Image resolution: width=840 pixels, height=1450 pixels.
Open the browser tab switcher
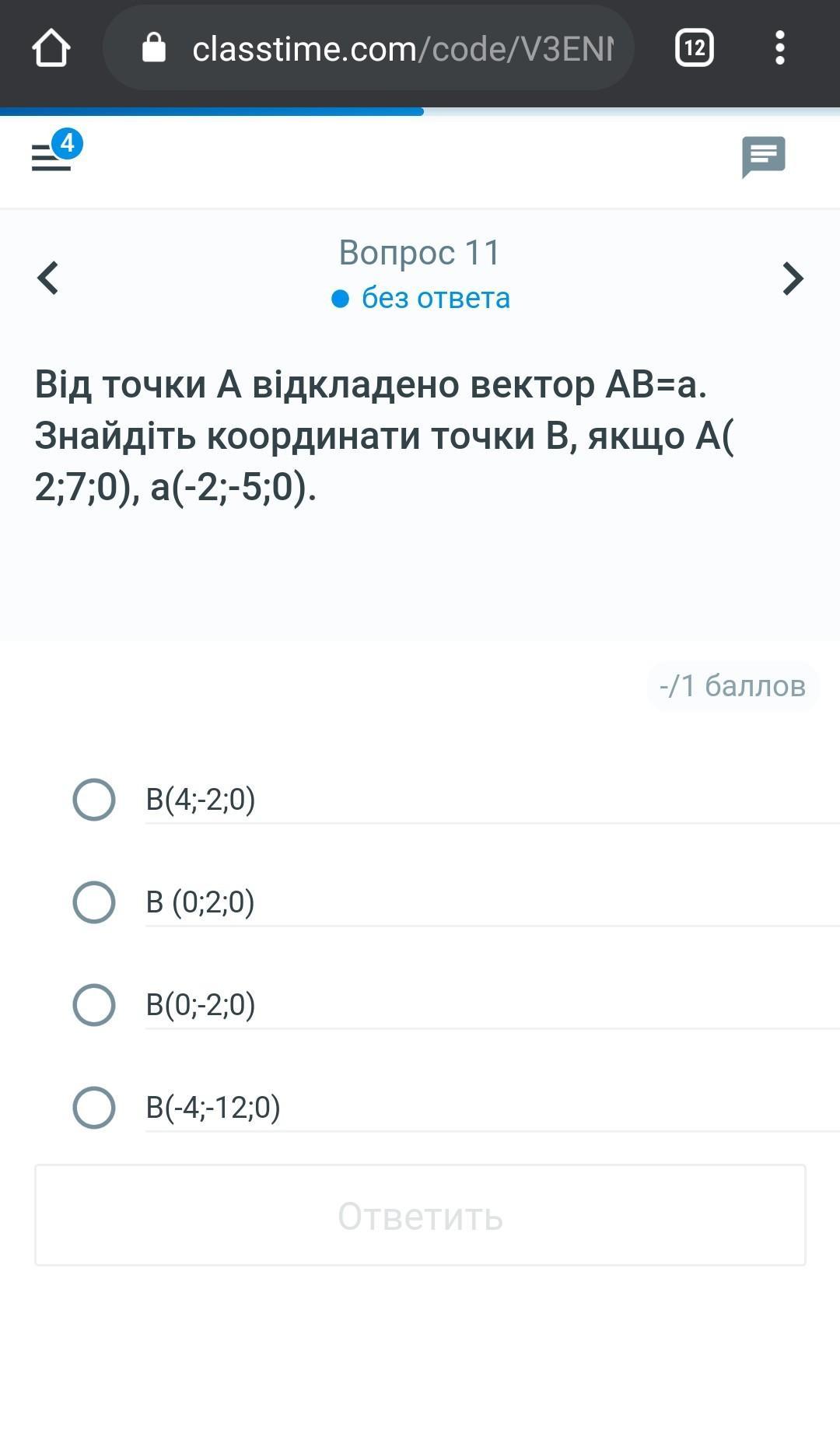coord(694,48)
